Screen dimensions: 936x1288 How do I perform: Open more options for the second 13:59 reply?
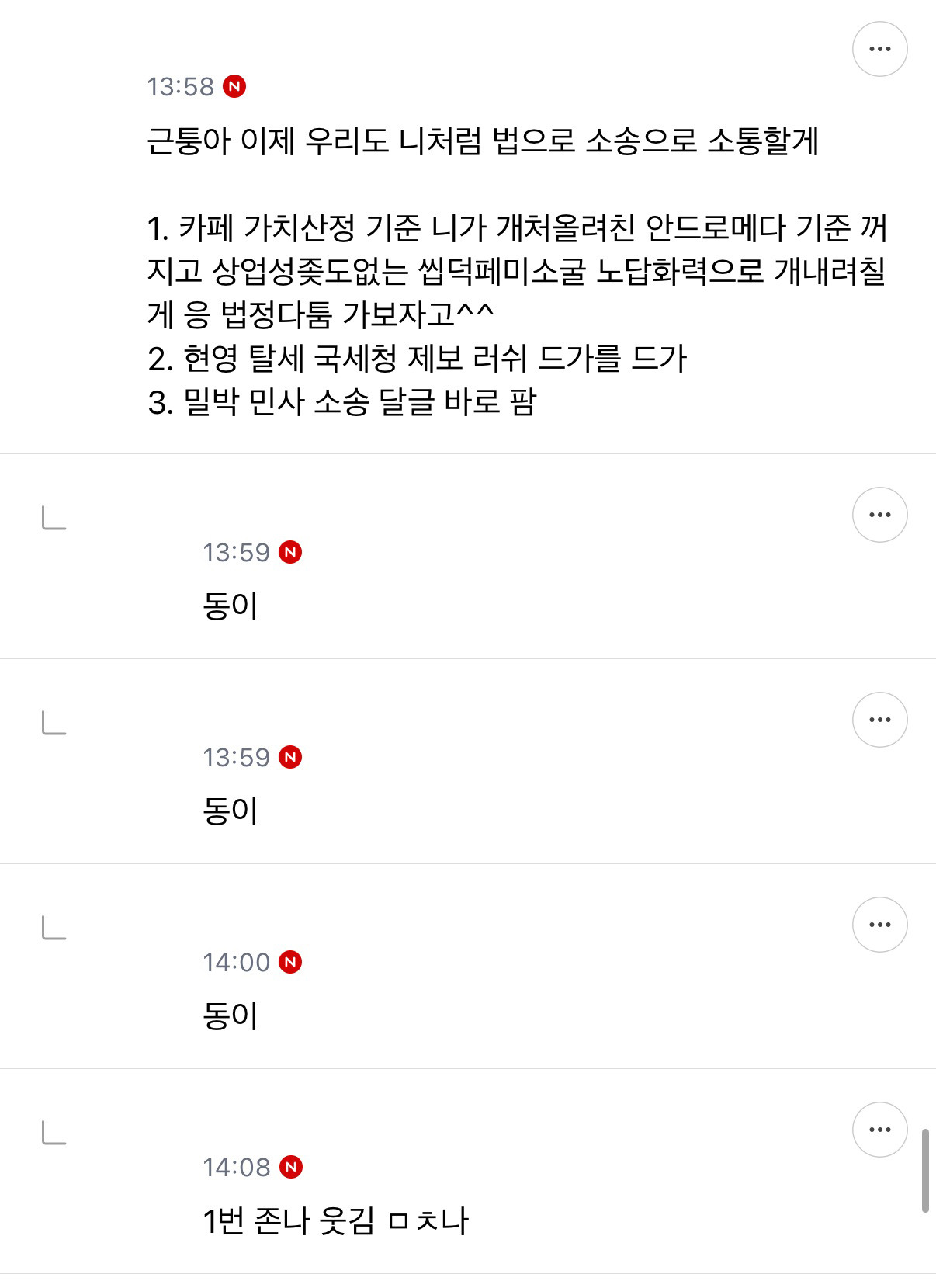[x=879, y=720]
